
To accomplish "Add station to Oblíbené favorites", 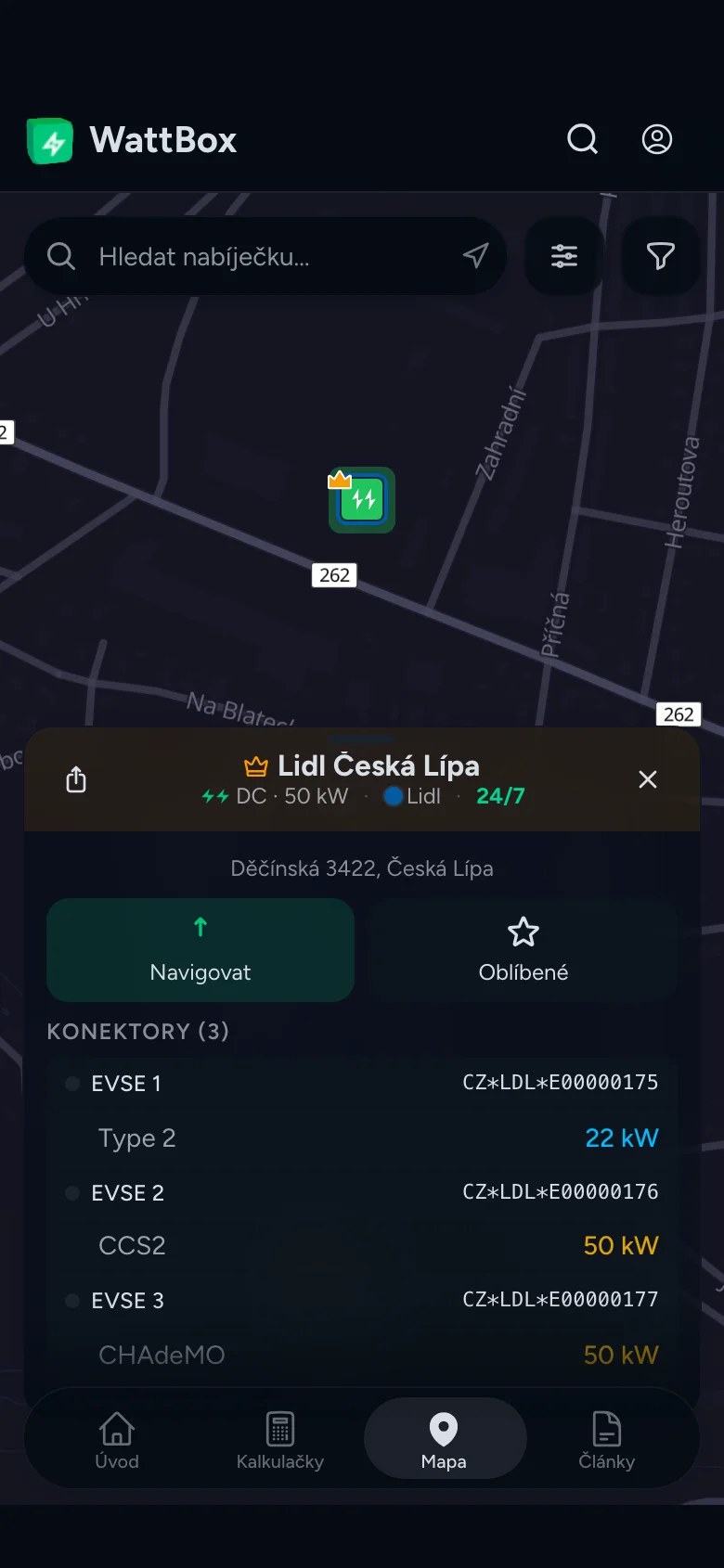I will coord(524,950).
